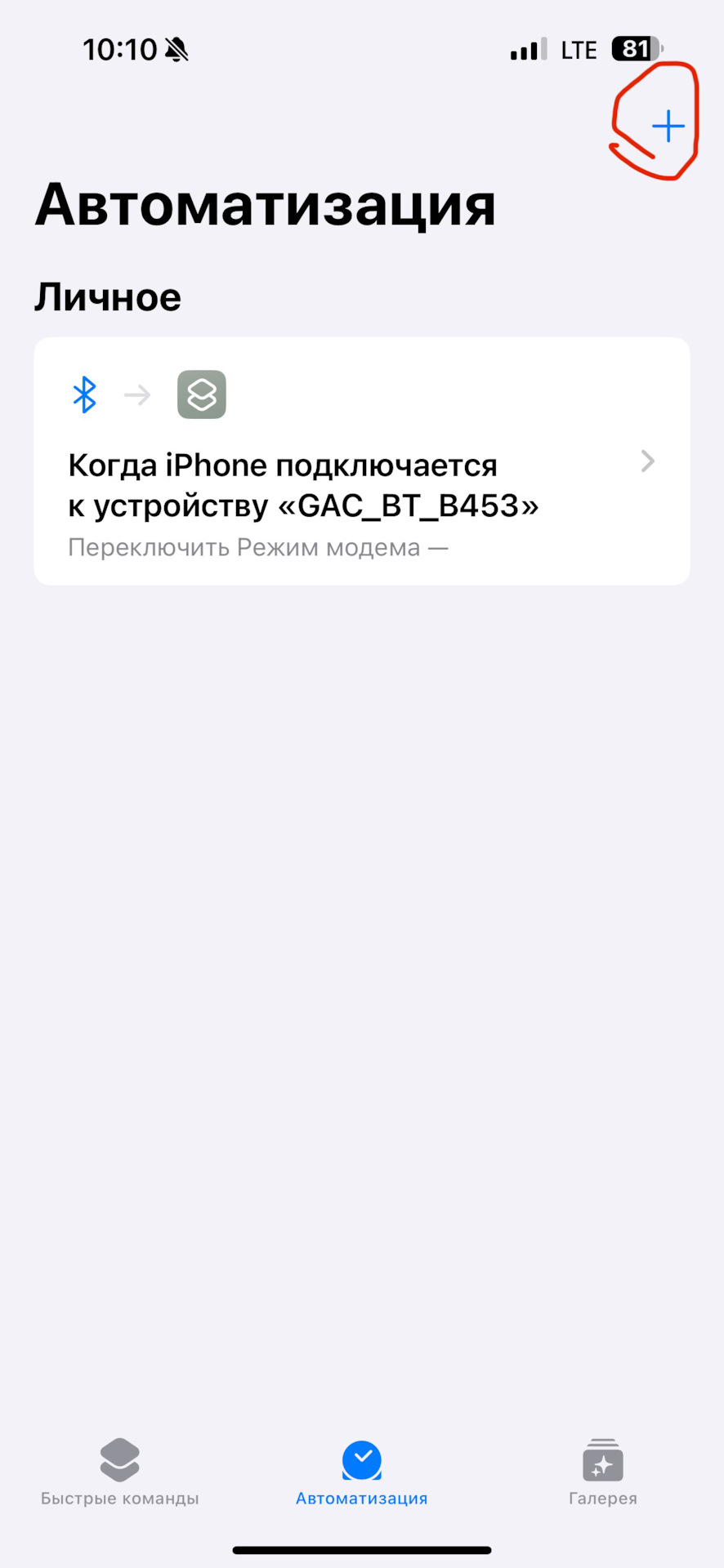
Task: Open the GAC_BT_B453 Bluetooth automation
Action: 361,461
